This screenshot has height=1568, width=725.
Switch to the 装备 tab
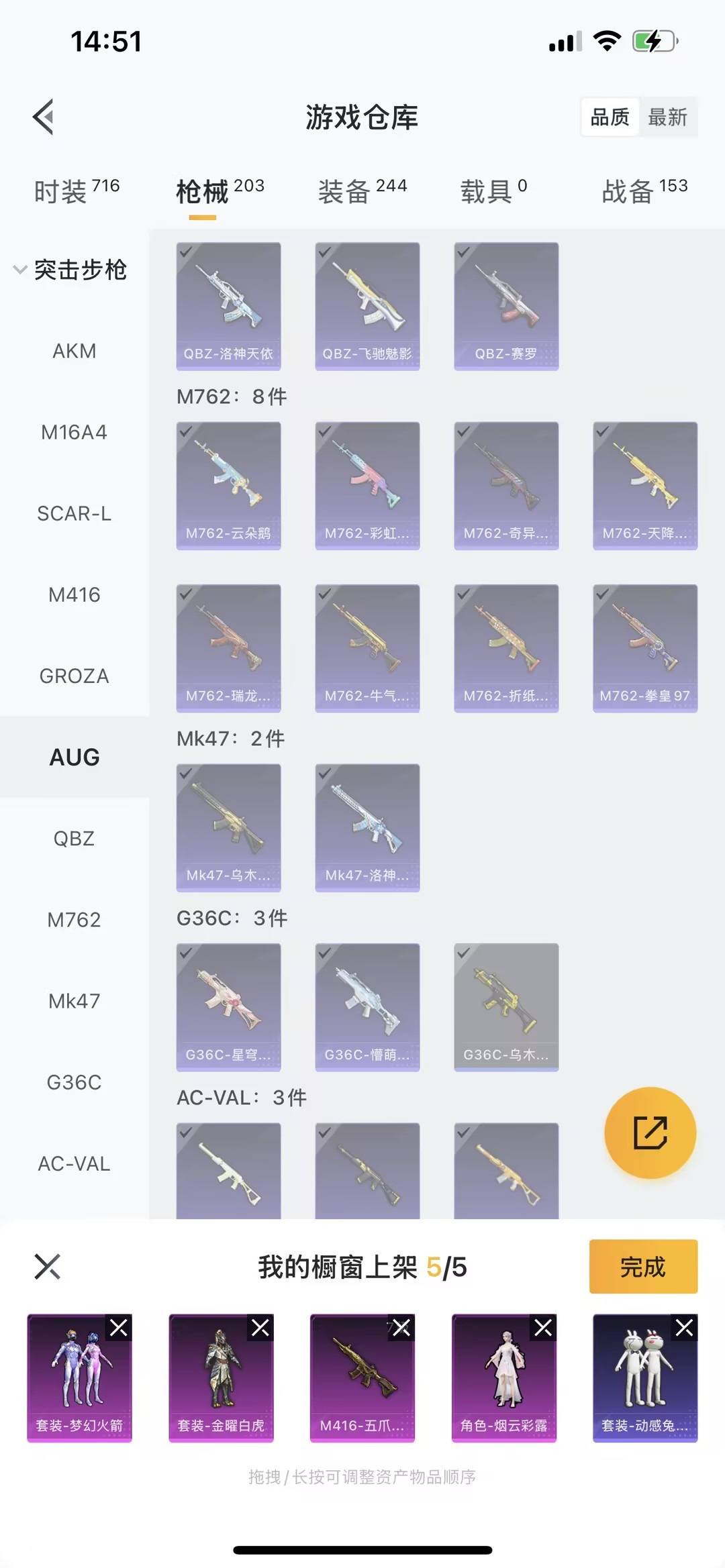pyautogui.click(x=362, y=191)
